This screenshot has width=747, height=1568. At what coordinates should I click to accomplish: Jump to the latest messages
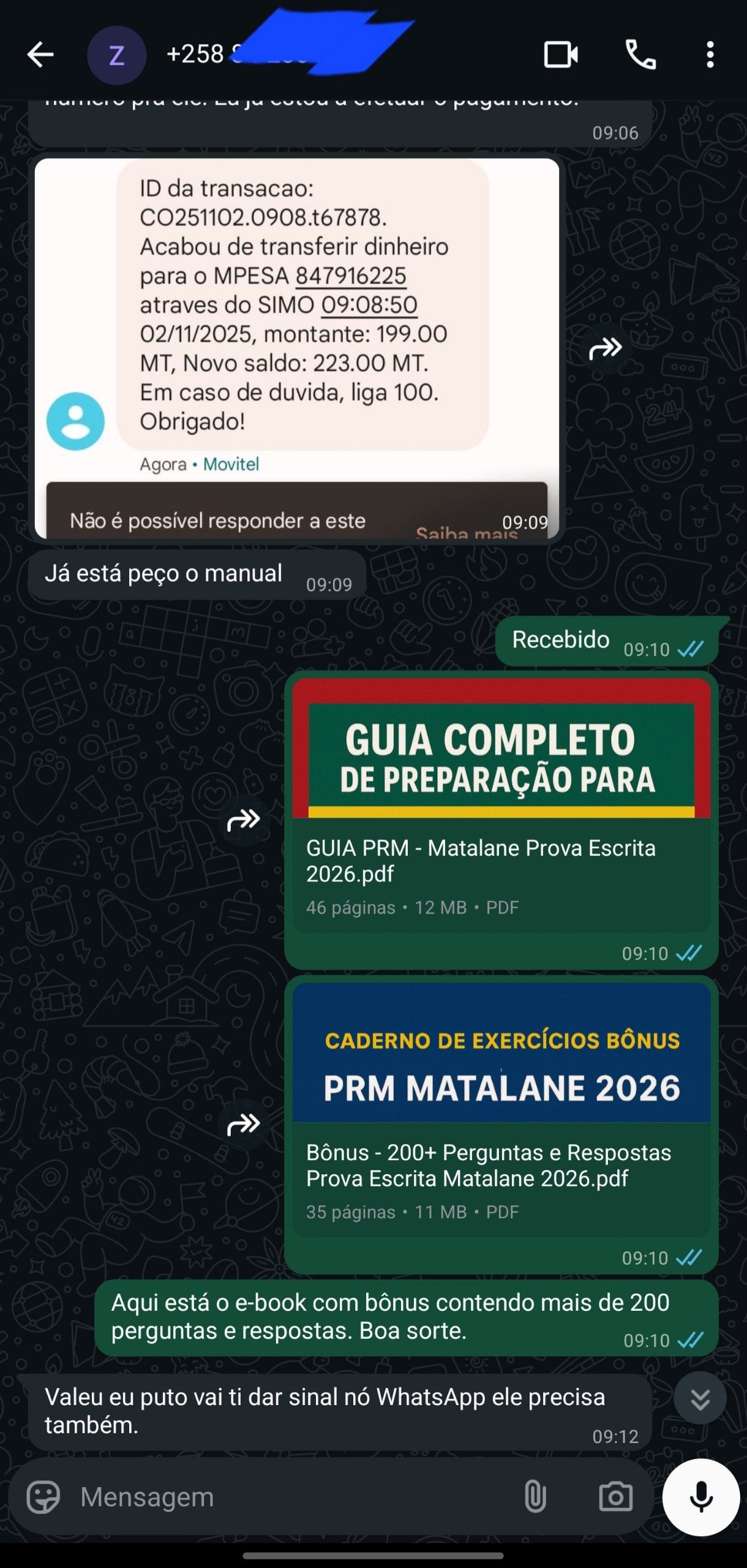[x=700, y=1398]
